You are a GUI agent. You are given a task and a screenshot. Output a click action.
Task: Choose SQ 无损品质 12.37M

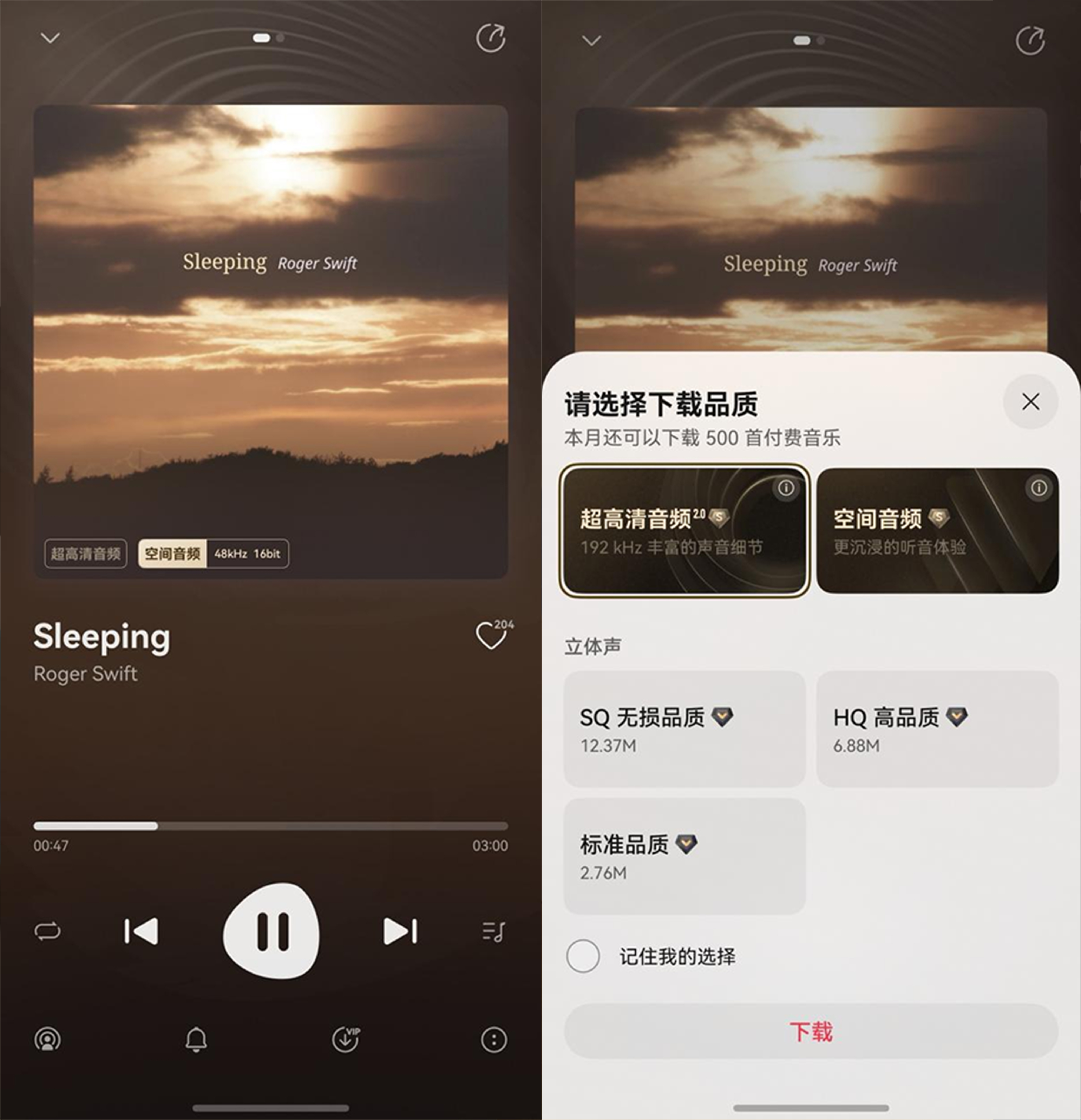pos(684,729)
